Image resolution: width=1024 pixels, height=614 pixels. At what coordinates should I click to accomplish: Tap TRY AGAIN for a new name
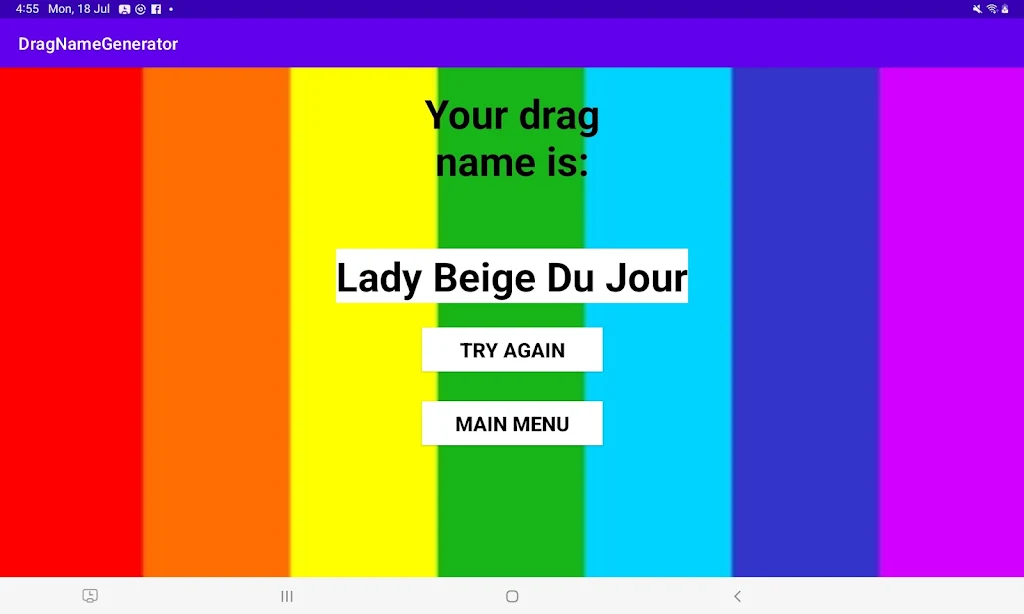512,350
